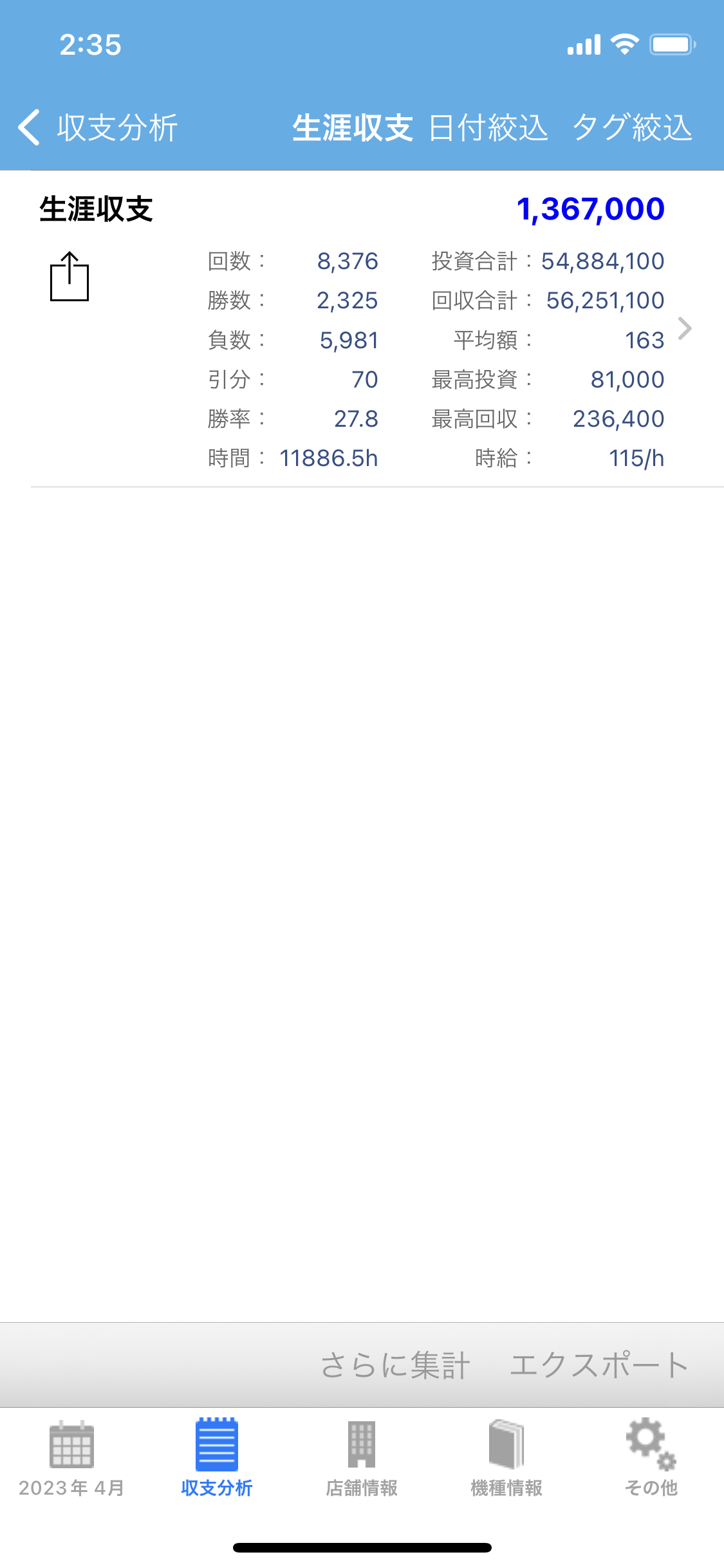This screenshot has height=1568, width=724.
Task: Go back to 収支分析
Action: pyautogui.click(x=97, y=127)
